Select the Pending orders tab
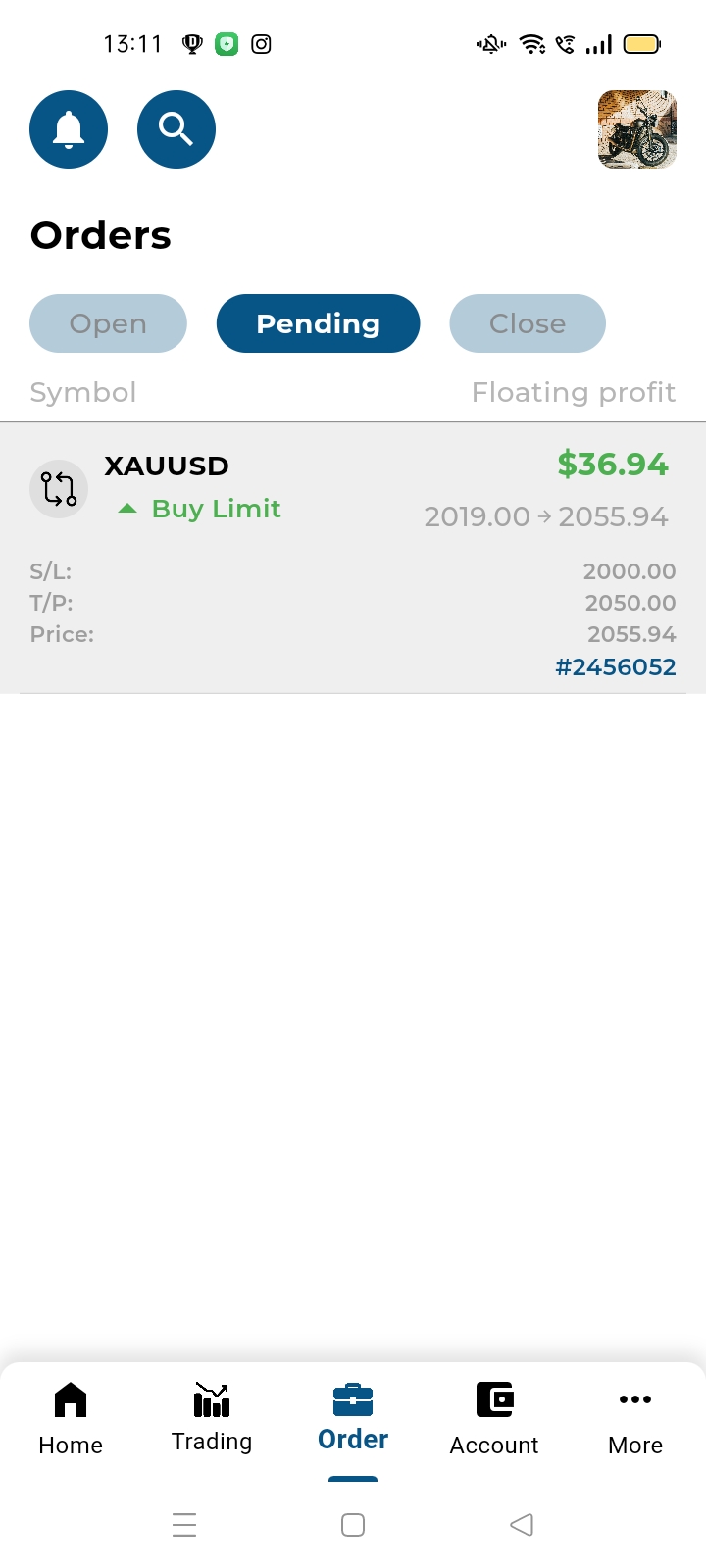 click(x=318, y=323)
